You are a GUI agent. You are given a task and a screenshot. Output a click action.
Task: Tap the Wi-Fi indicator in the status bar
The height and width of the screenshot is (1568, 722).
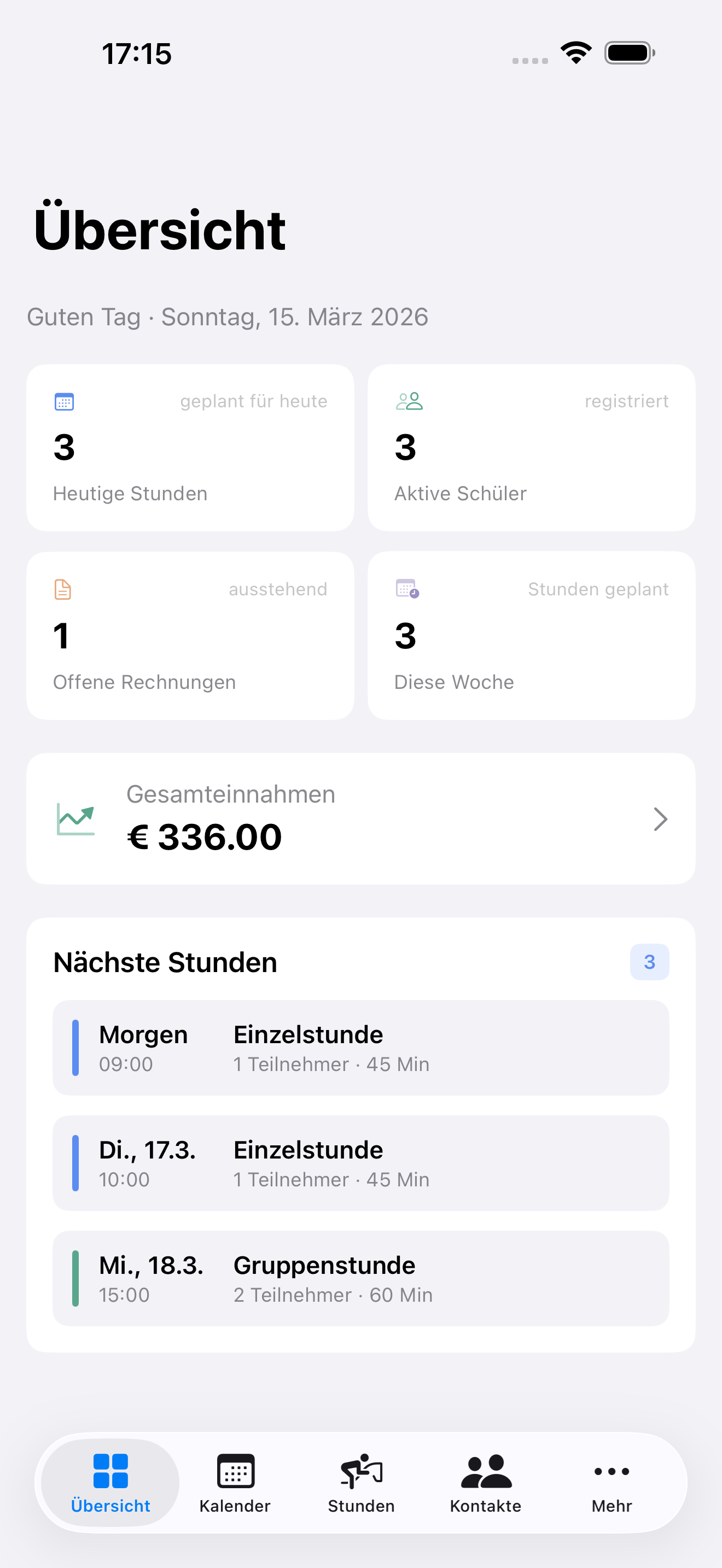coord(575,52)
